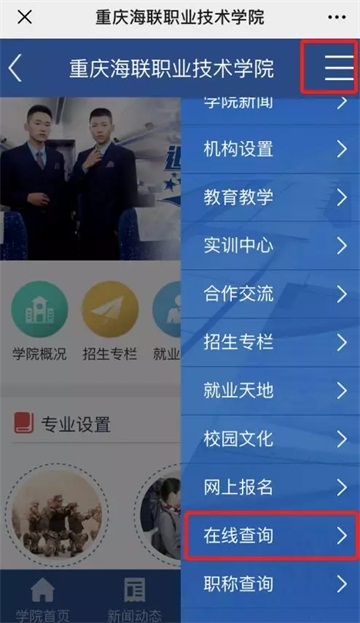The image size is (360, 623).
Task: Select 网上报名 entry
Action: tap(270, 487)
